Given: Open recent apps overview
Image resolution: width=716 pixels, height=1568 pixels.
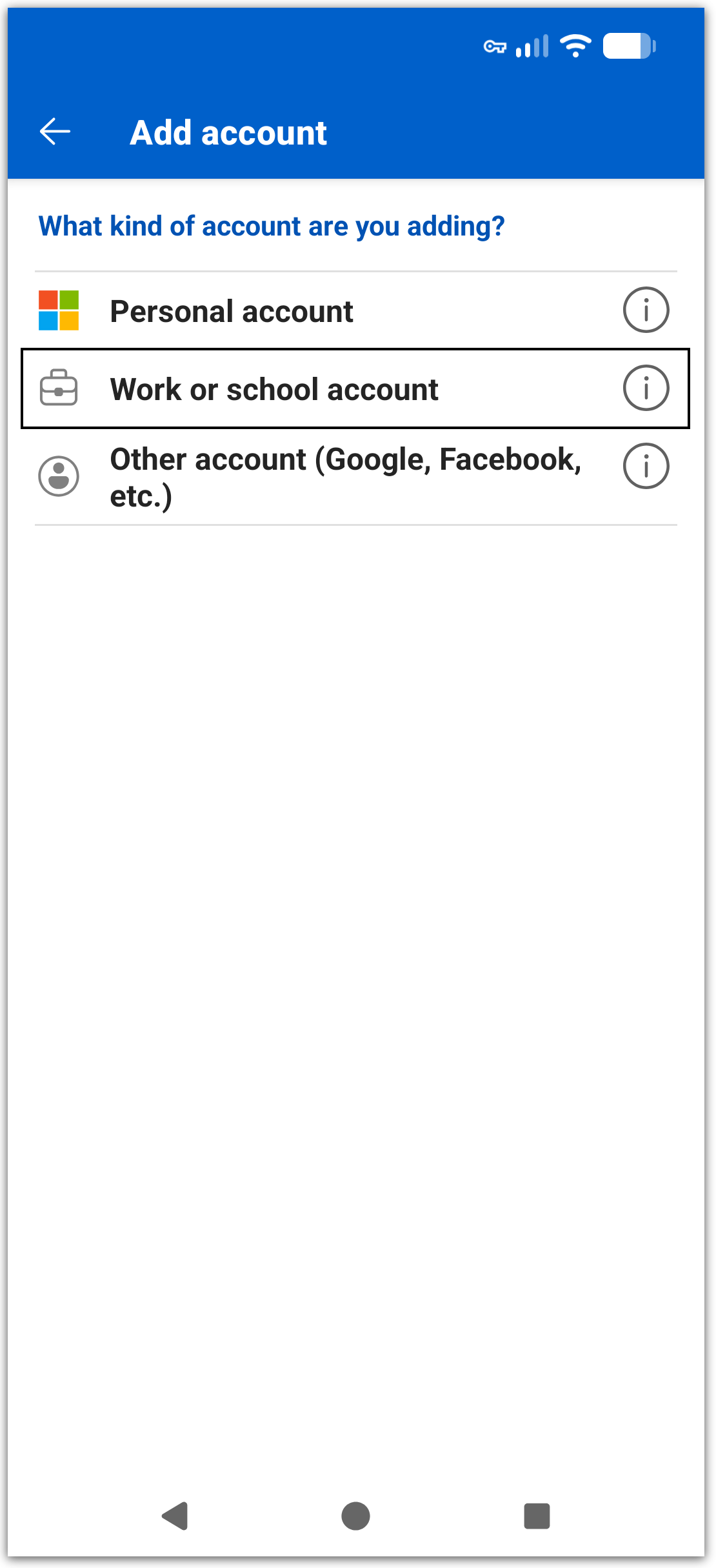Looking at the screenshot, I should pyautogui.click(x=537, y=1516).
